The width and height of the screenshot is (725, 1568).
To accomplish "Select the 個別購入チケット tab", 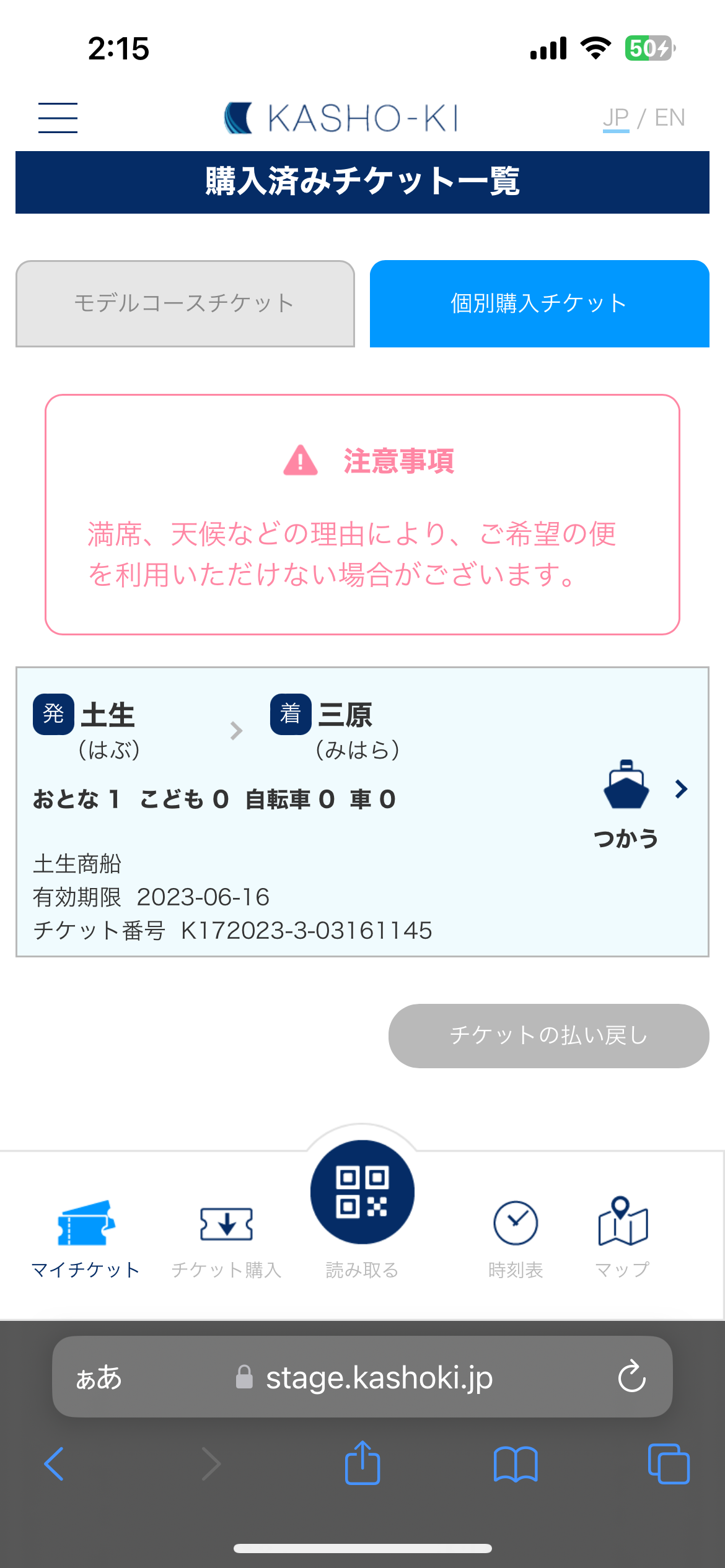I will point(539,303).
